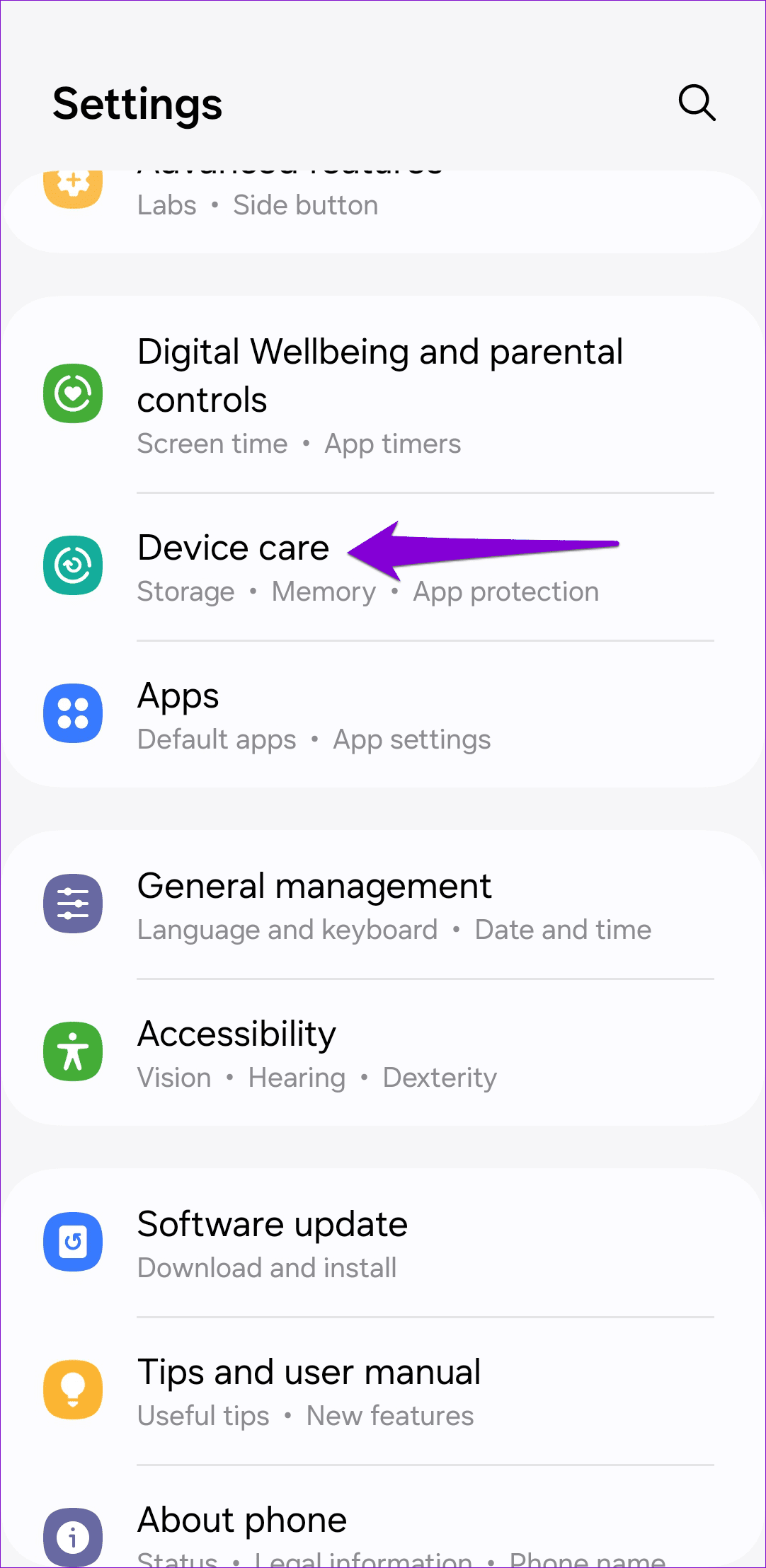Image resolution: width=766 pixels, height=1568 pixels.
Task: Open the search icon in Settings
Action: pyautogui.click(x=697, y=103)
